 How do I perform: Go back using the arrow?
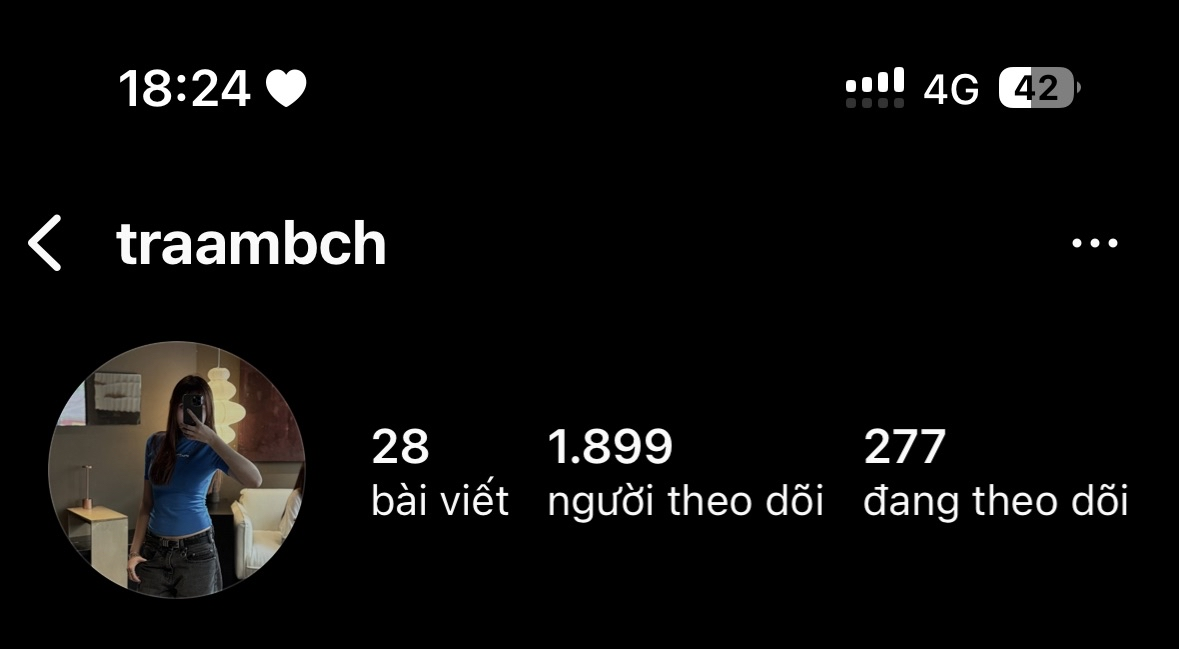(45, 243)
